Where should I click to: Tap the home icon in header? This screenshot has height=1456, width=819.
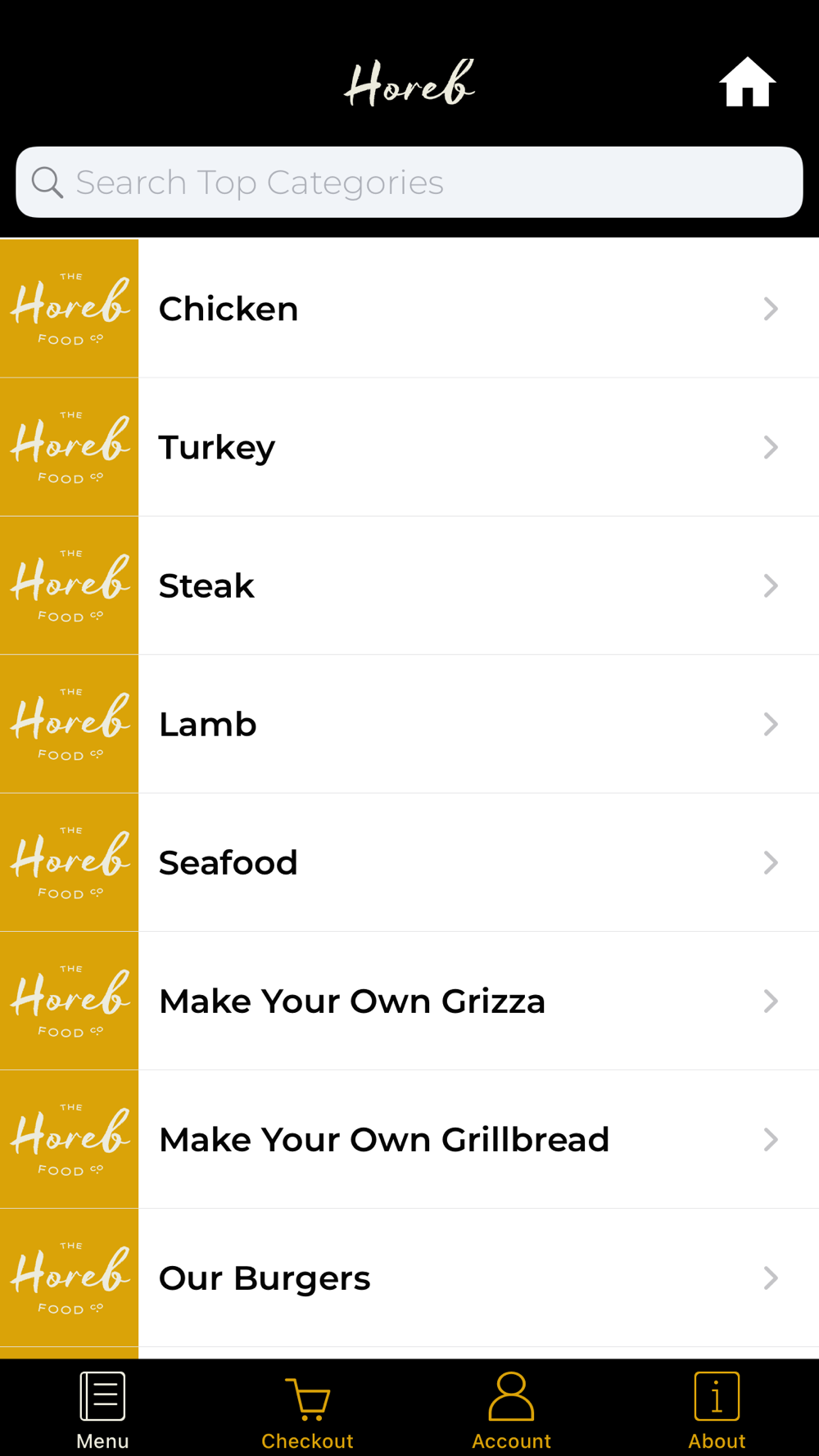pos(747,82)
